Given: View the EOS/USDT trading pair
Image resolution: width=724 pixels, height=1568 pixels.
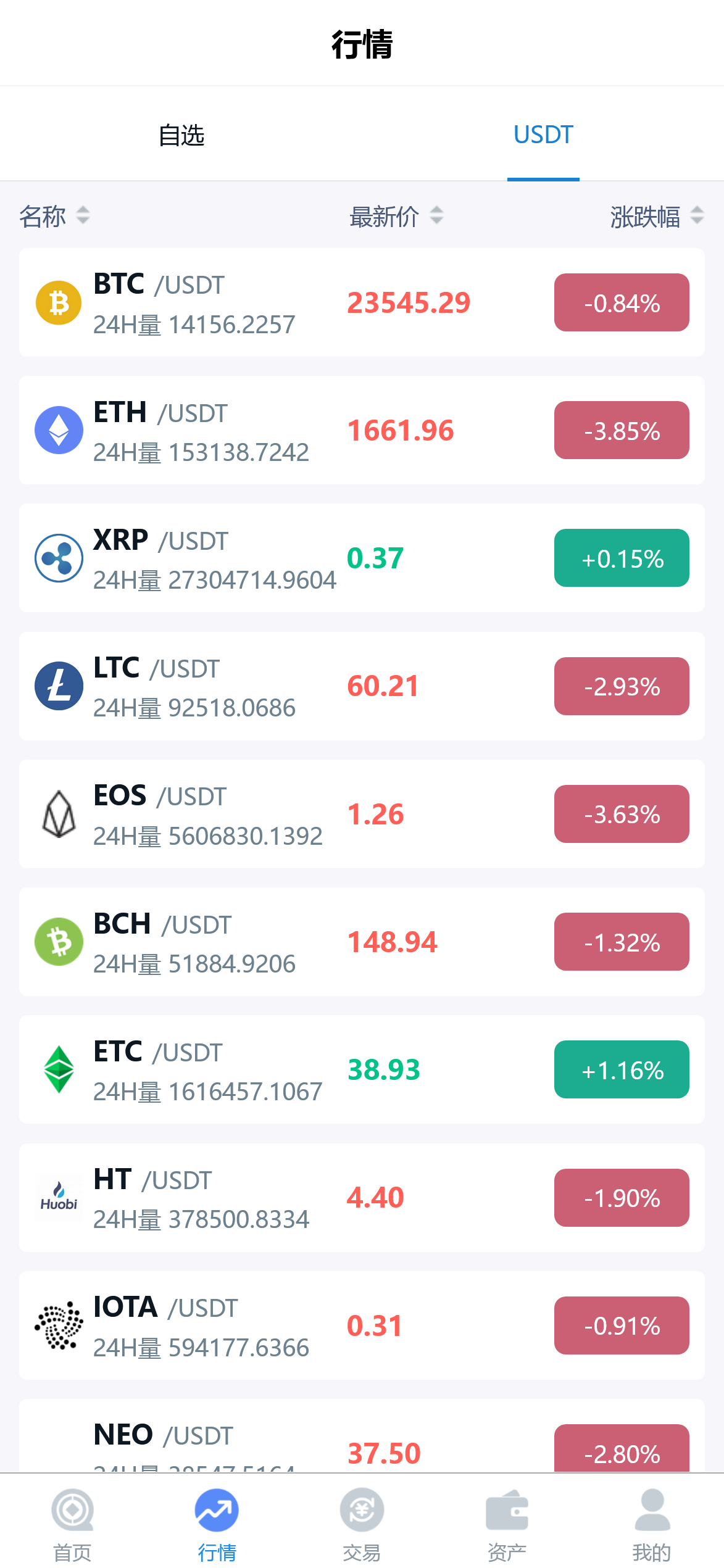Looking at the screenshot, I should click(x=362, y=814).
